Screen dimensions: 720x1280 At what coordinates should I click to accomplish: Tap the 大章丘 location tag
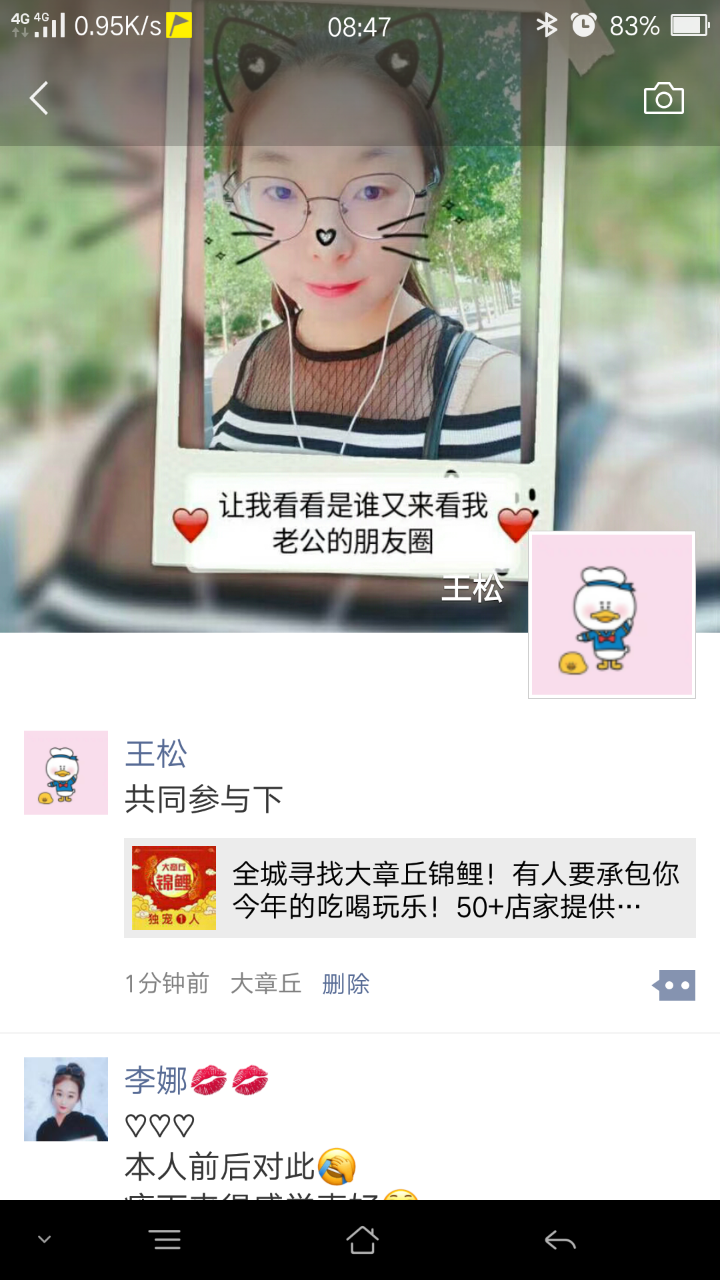pos(265,984)
